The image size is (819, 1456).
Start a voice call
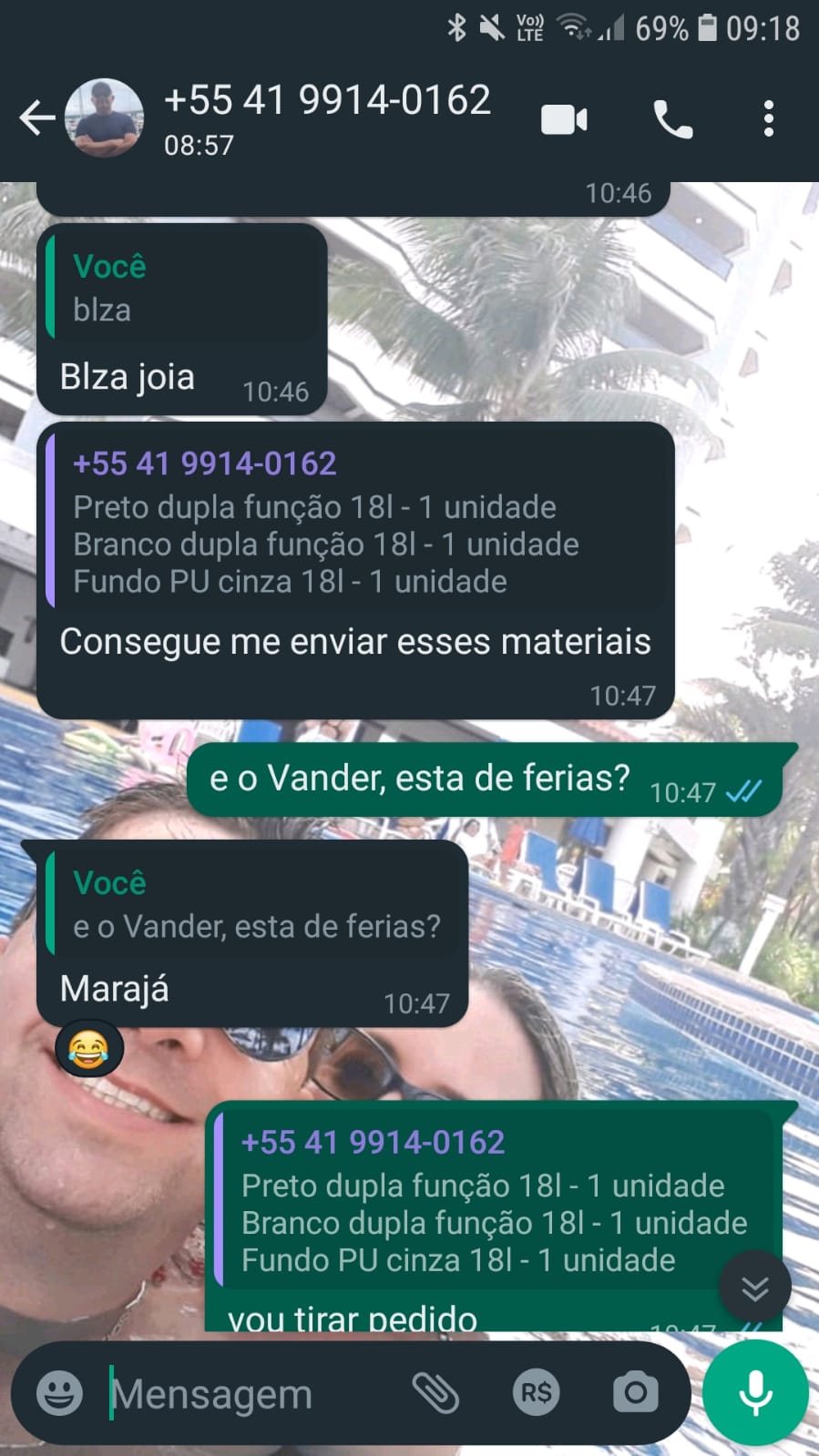pyautogui.click(x=672, y=119)
